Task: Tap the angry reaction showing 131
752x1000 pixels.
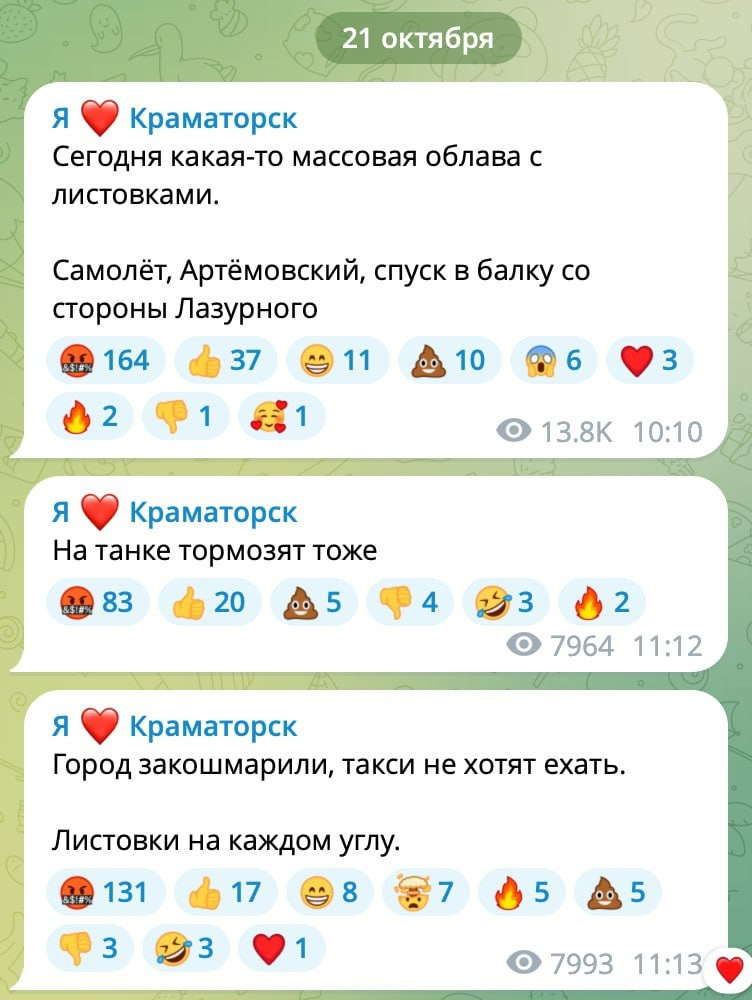Action: click(105, 891)
